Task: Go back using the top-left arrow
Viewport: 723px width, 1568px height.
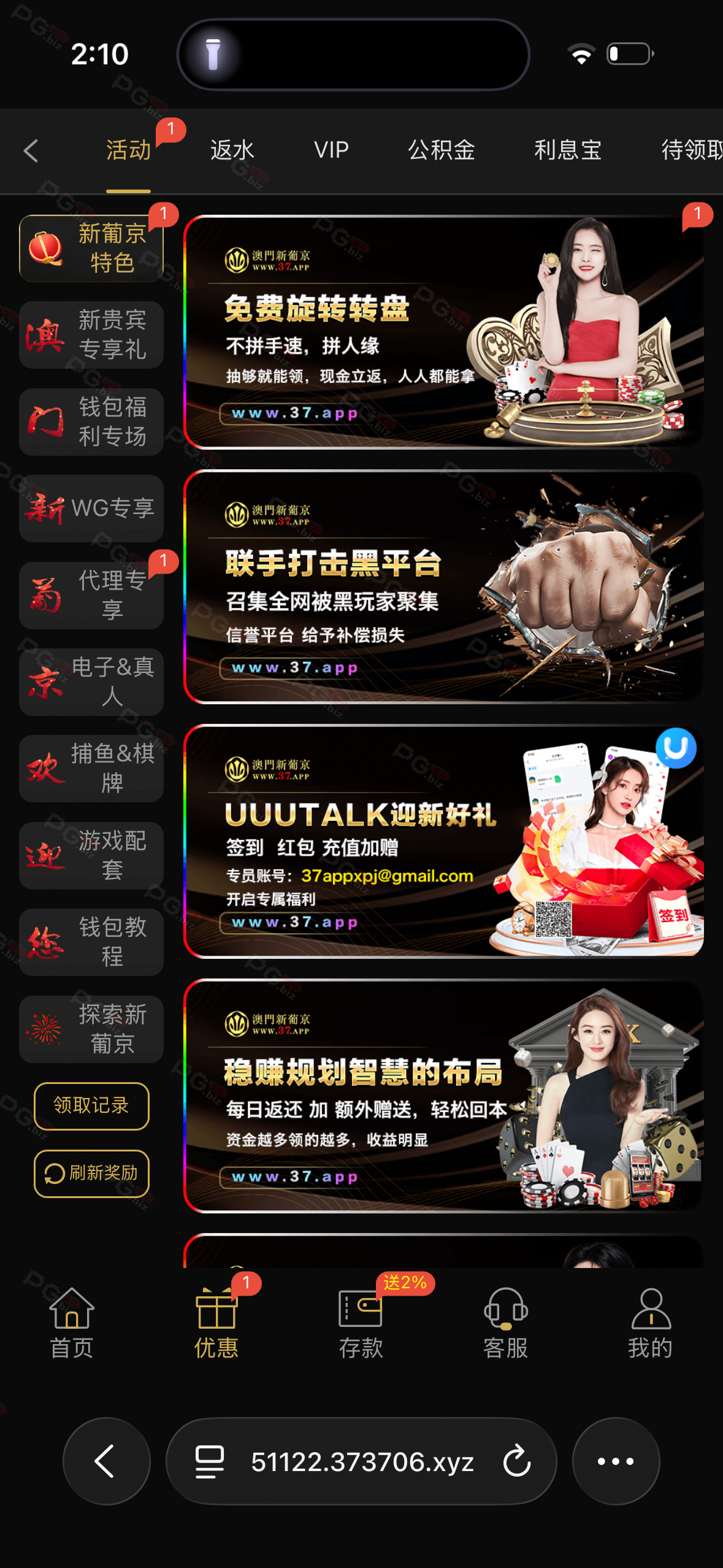Action: [x=31, y=151]
